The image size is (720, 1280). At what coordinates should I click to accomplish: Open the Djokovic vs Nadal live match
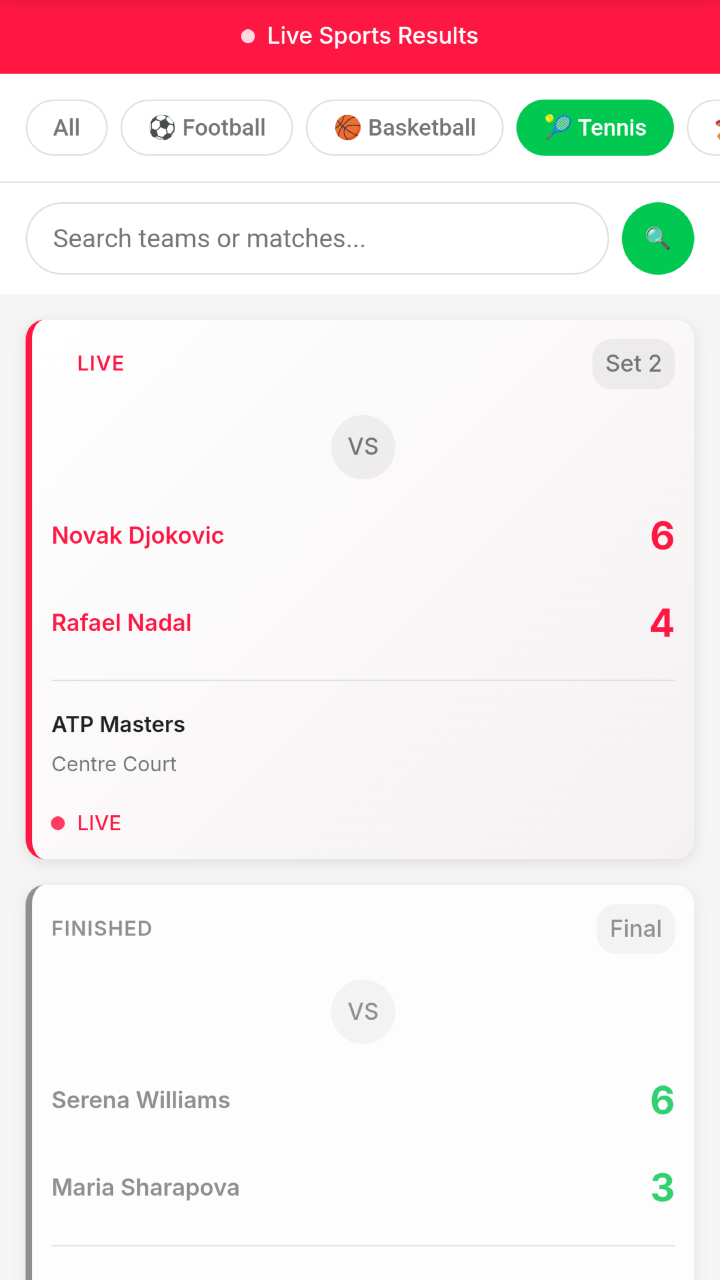tap(361, 590)
